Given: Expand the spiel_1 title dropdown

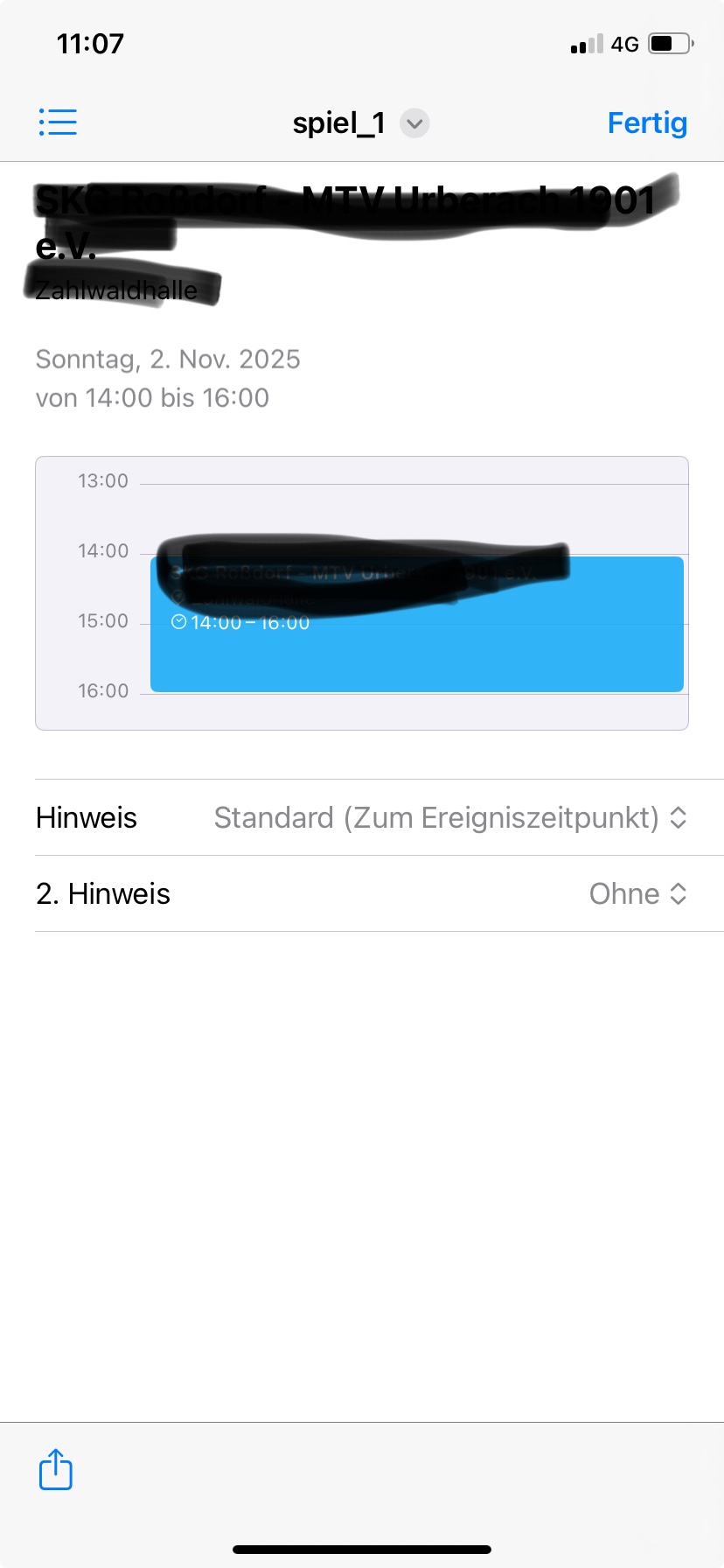Looking at the screenshot, I should point(414,123).
